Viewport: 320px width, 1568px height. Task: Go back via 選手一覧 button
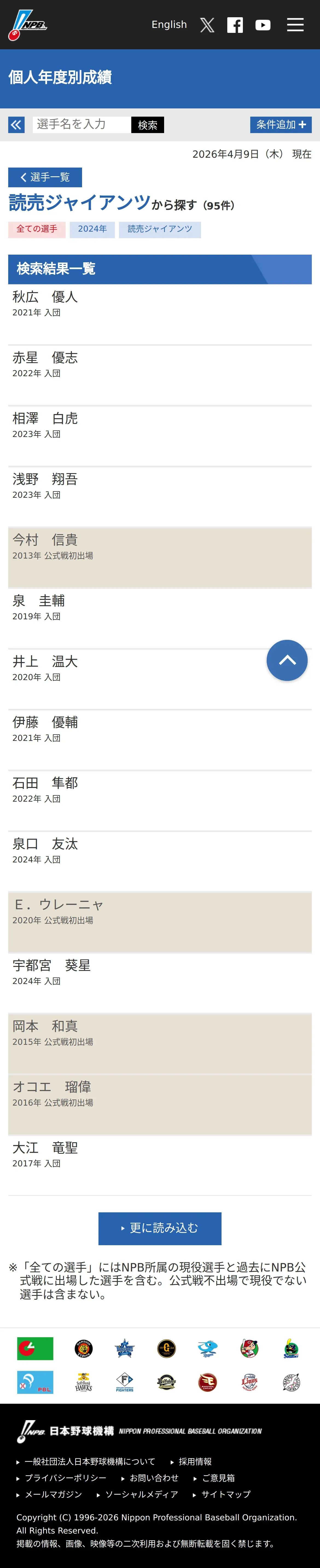[45, 177]
